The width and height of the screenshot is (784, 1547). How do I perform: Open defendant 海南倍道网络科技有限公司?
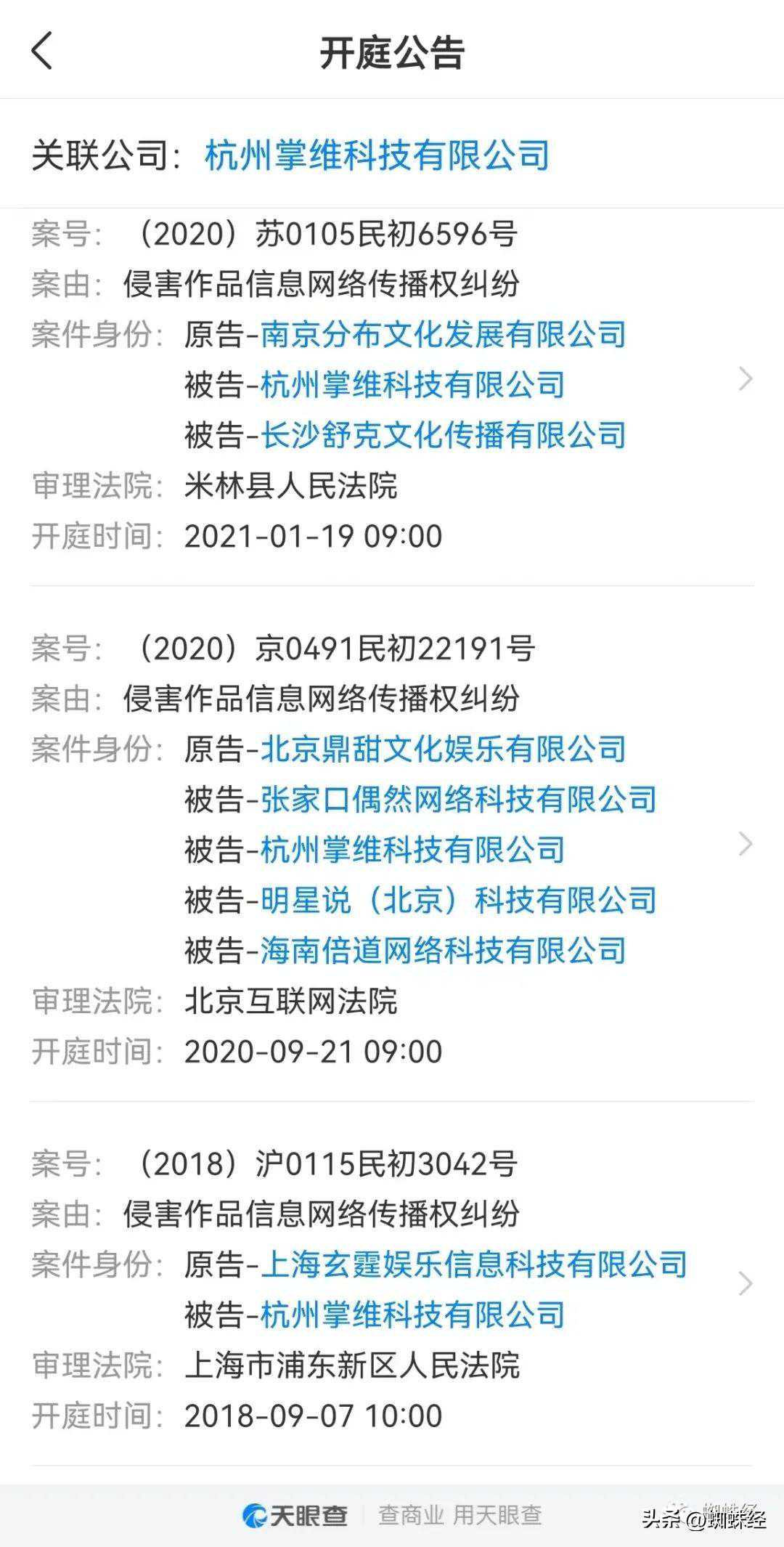(443, 951)
